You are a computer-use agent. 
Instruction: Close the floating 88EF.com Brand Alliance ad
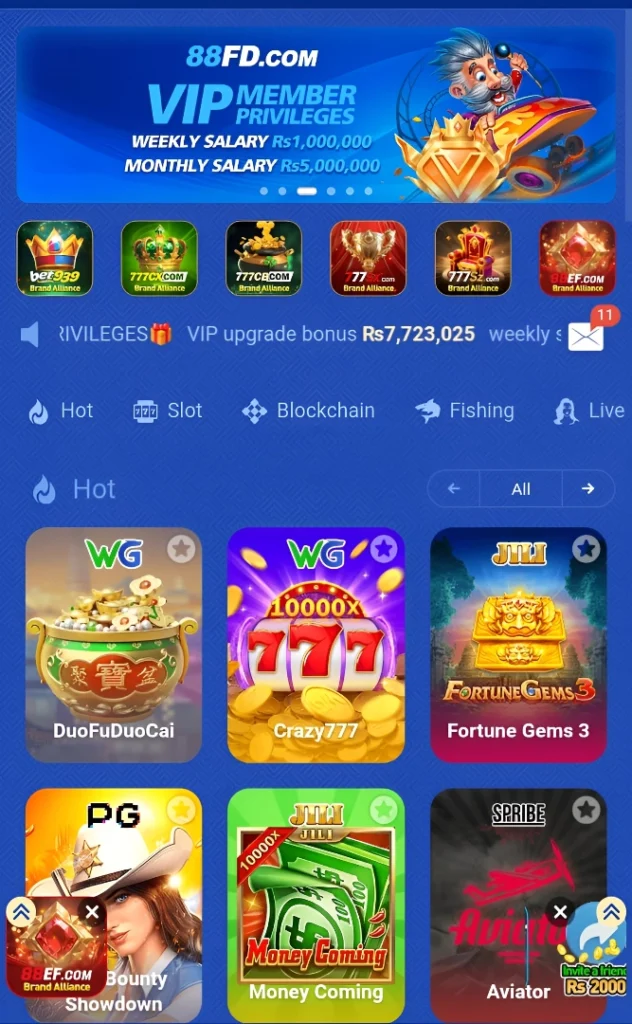[92, 912]
